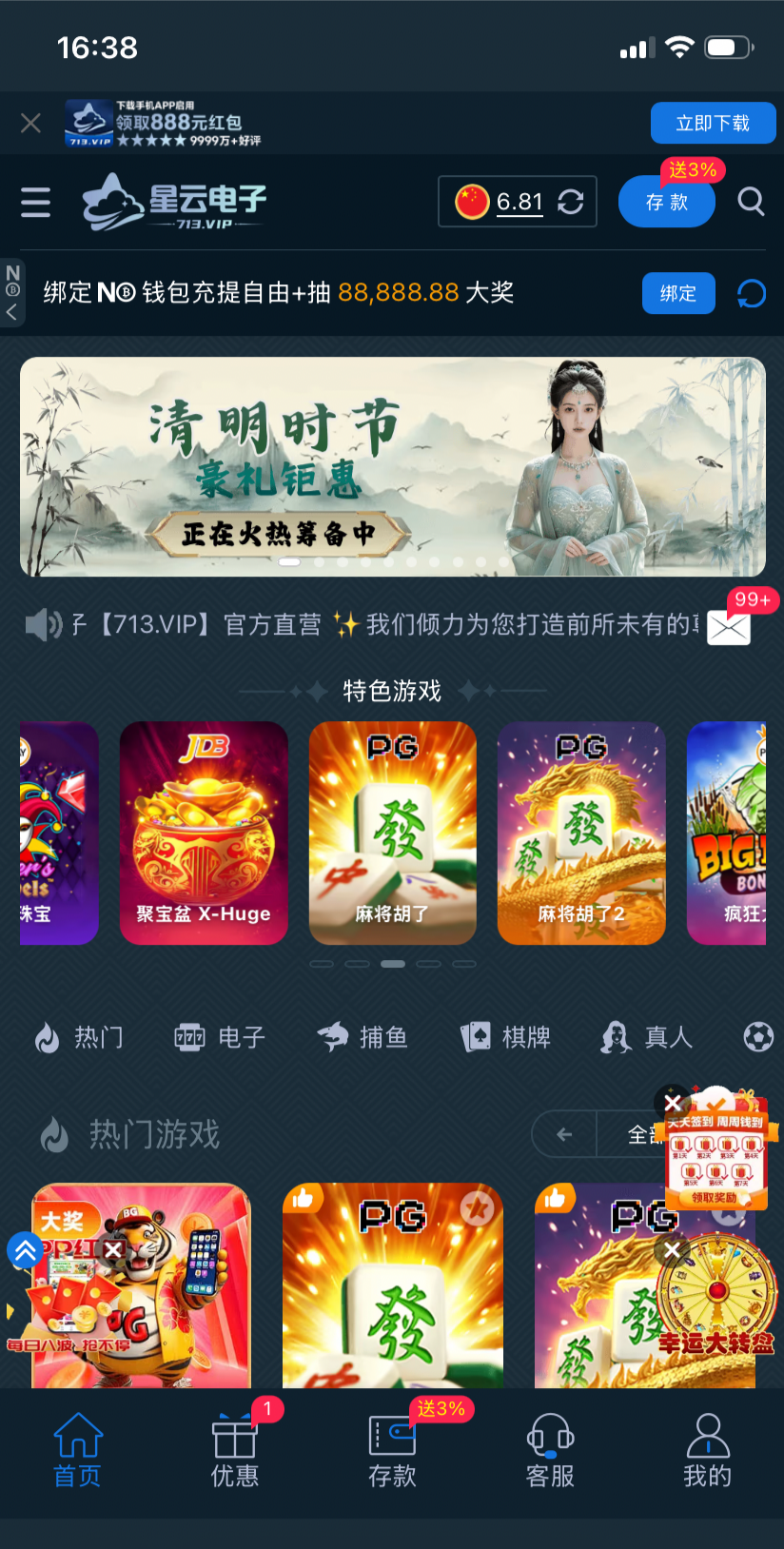The image size is (784, 1549).
Task: Dismiss the app download banner
Action: tap(30, 123)
